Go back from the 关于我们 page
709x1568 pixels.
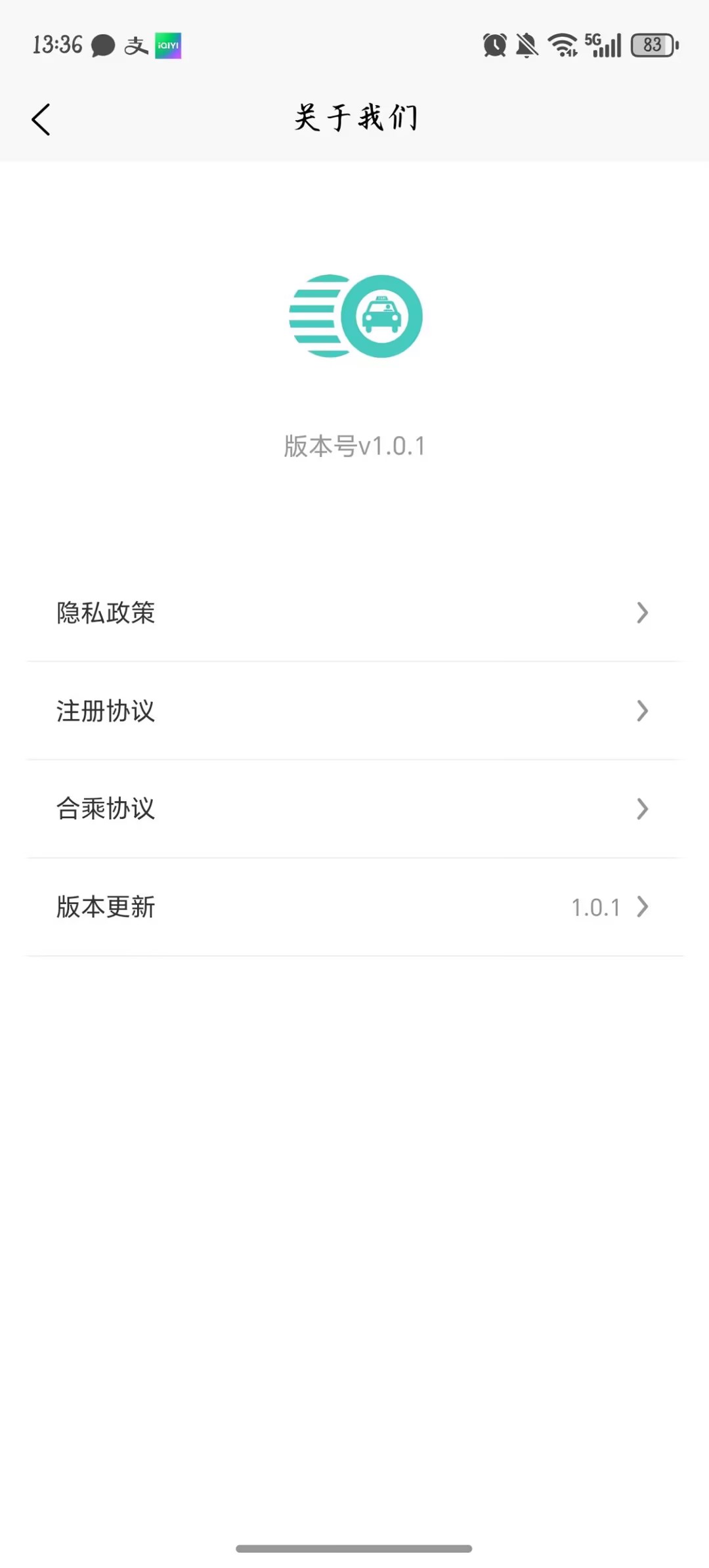41,120
